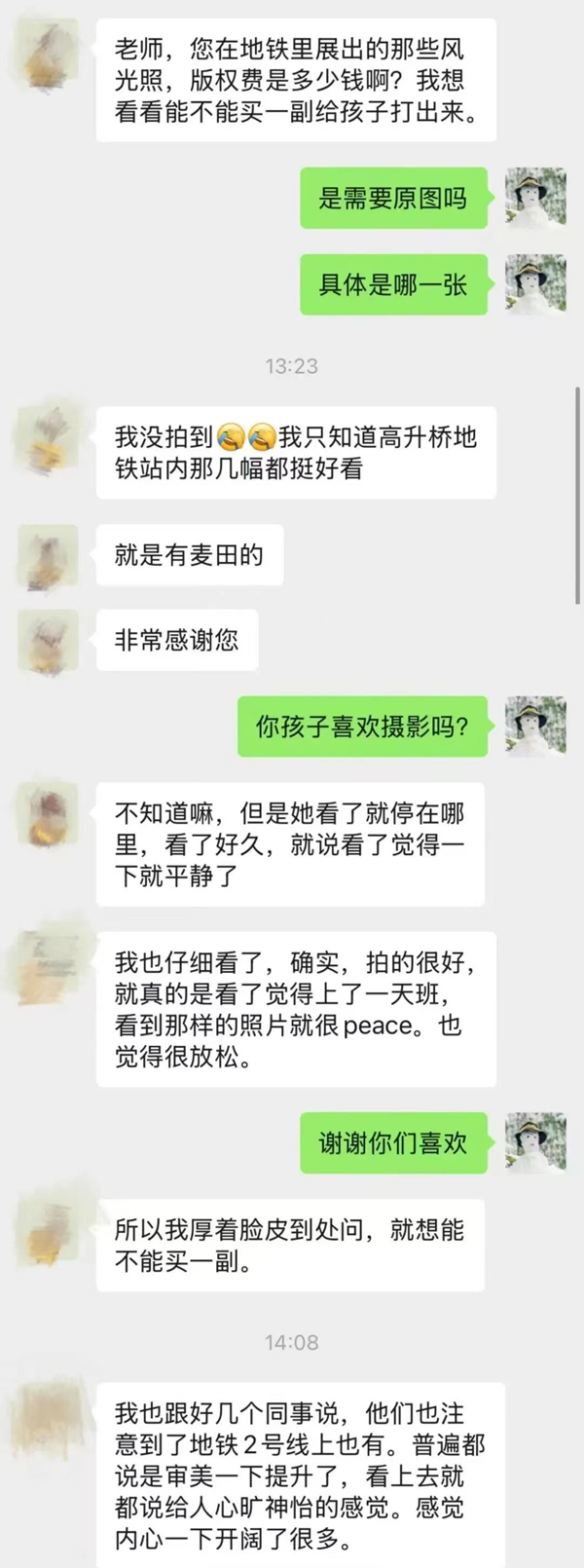Open the sender avatar next to 非常感谢您
The height and width of the screenshot is (1568, 584).
(48, 640)
